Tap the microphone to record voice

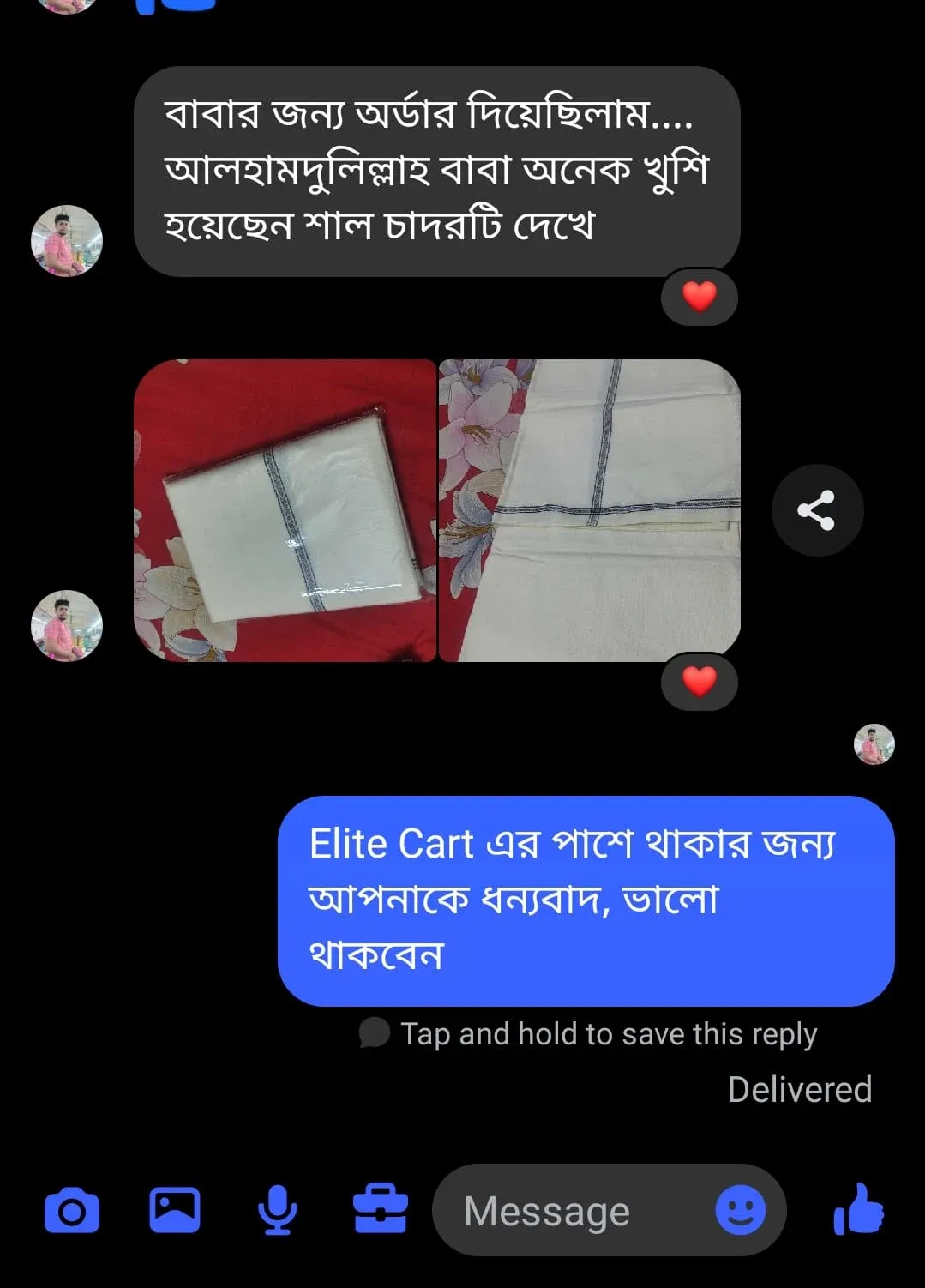[x=277, y=1210]
